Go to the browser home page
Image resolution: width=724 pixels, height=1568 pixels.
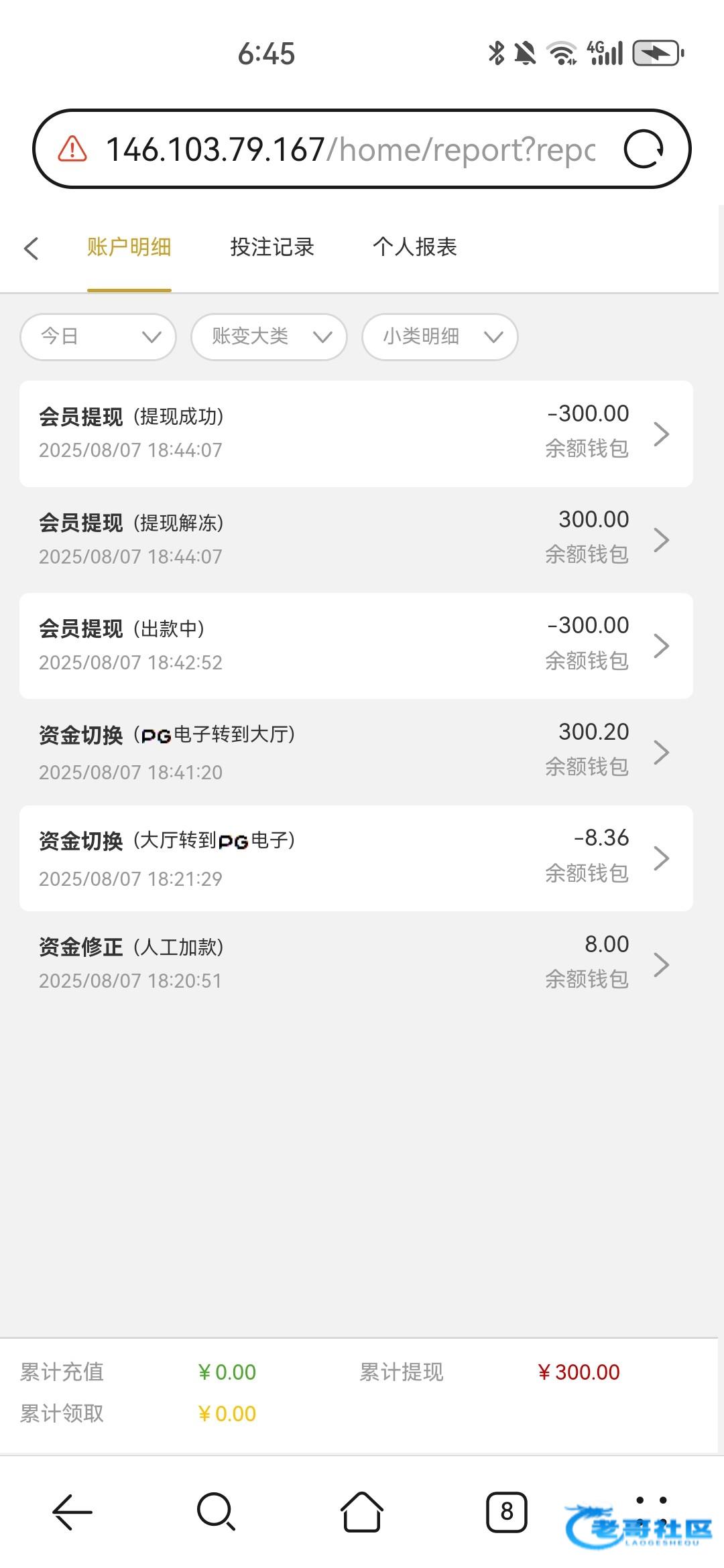[362, 1512]
